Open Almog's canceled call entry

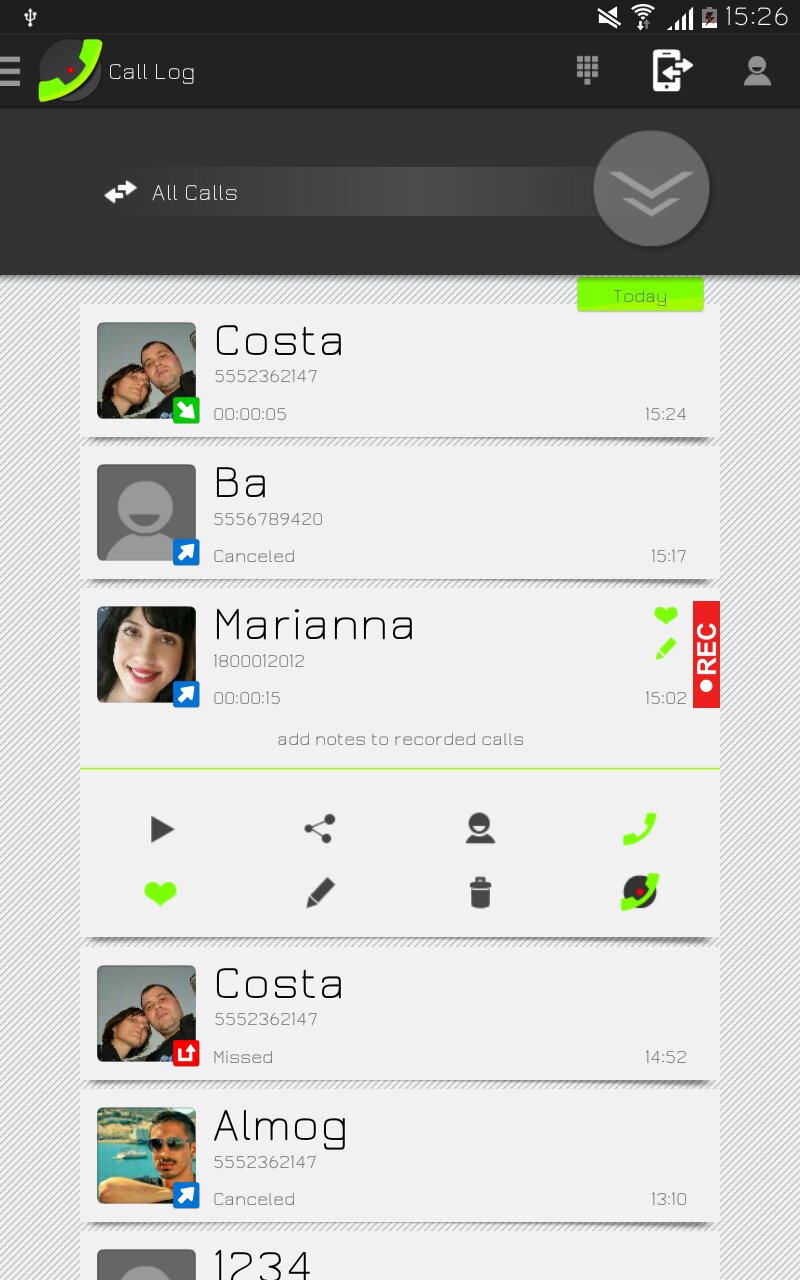[400, 1156]
